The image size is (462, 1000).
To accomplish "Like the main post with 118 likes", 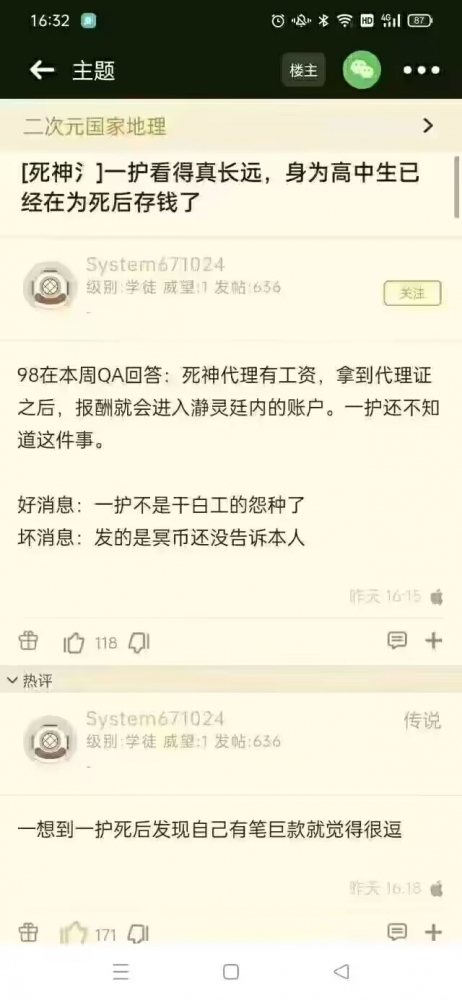I will (74, 643).
